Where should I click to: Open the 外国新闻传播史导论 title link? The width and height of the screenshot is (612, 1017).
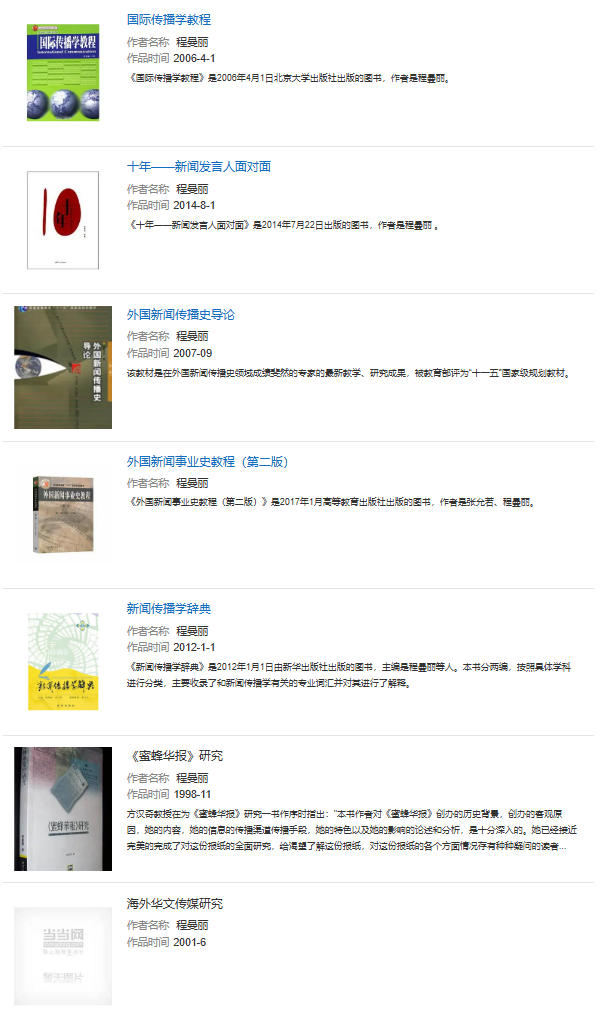[x=181, y=314]
